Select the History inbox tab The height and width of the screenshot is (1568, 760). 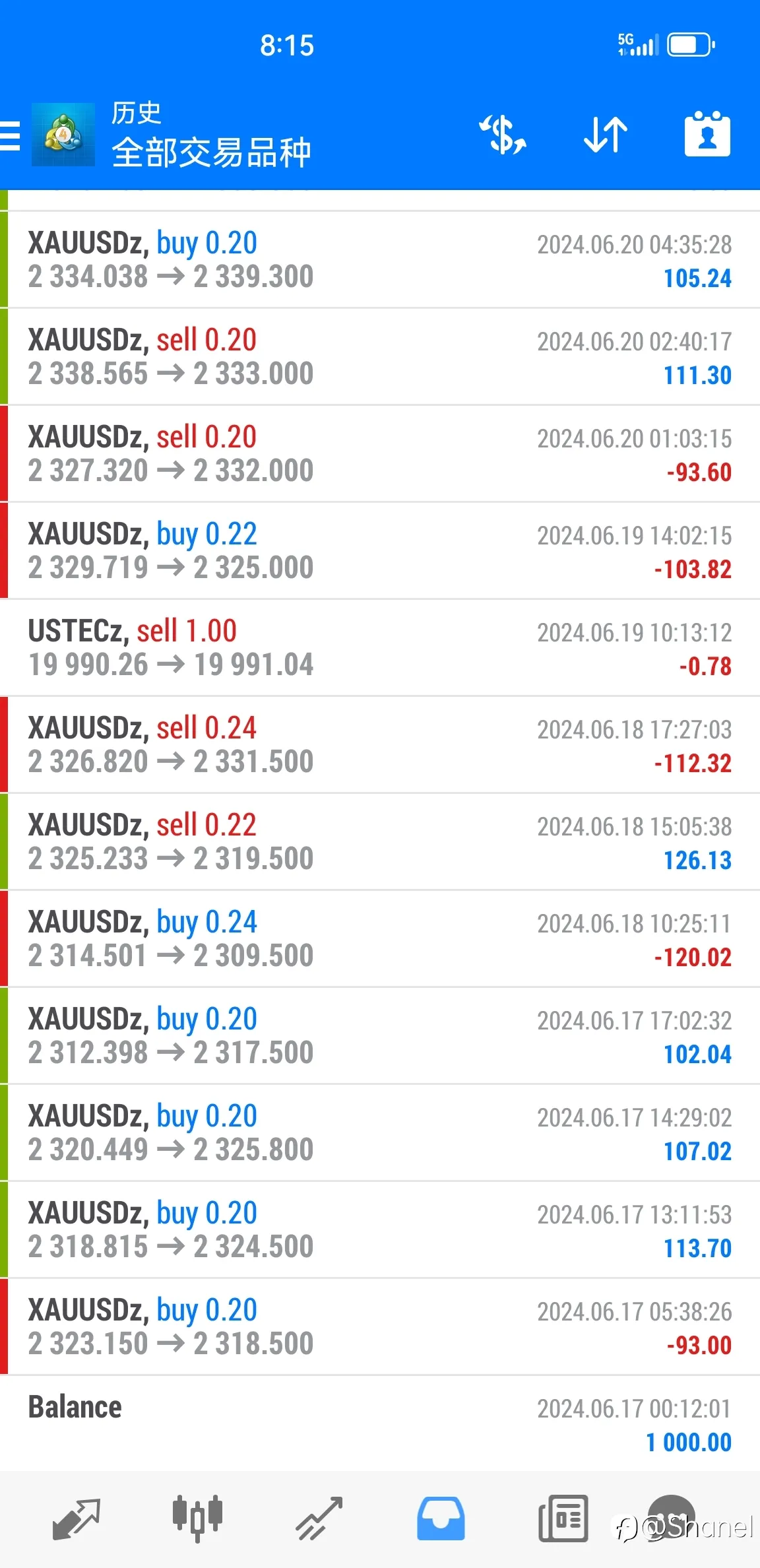coord(441,1519)
